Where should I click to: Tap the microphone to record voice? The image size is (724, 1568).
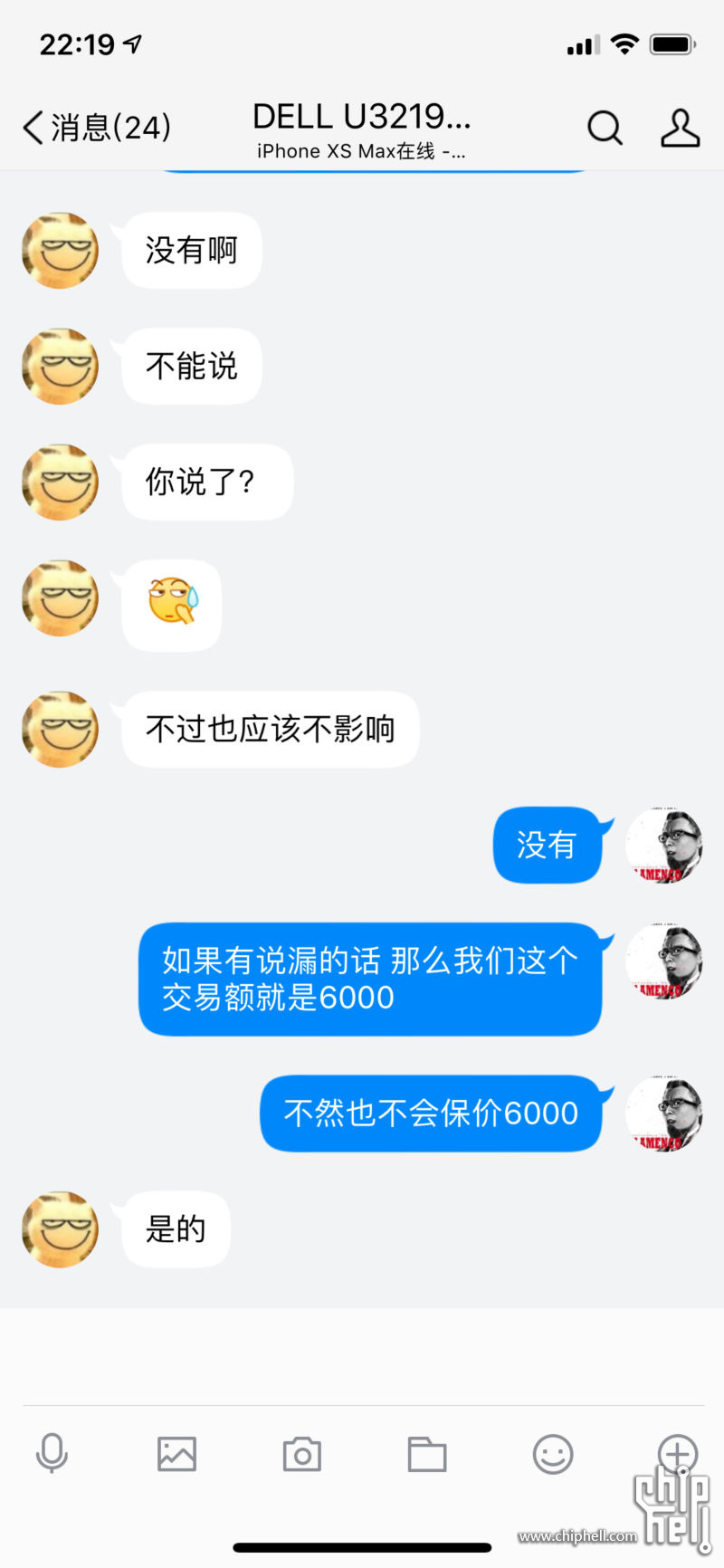click(52, 1454)
